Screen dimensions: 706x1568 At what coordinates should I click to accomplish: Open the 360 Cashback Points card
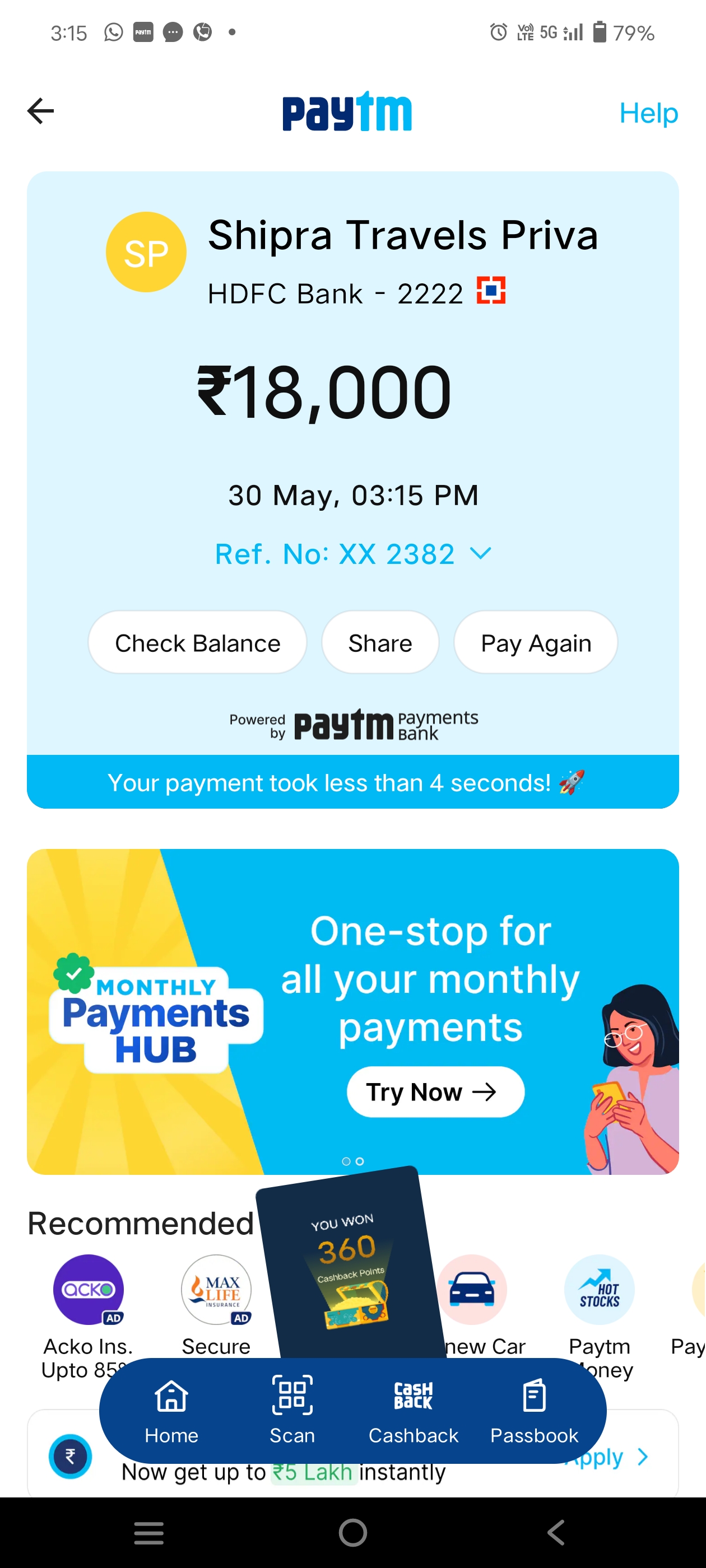coord(351,1267)
